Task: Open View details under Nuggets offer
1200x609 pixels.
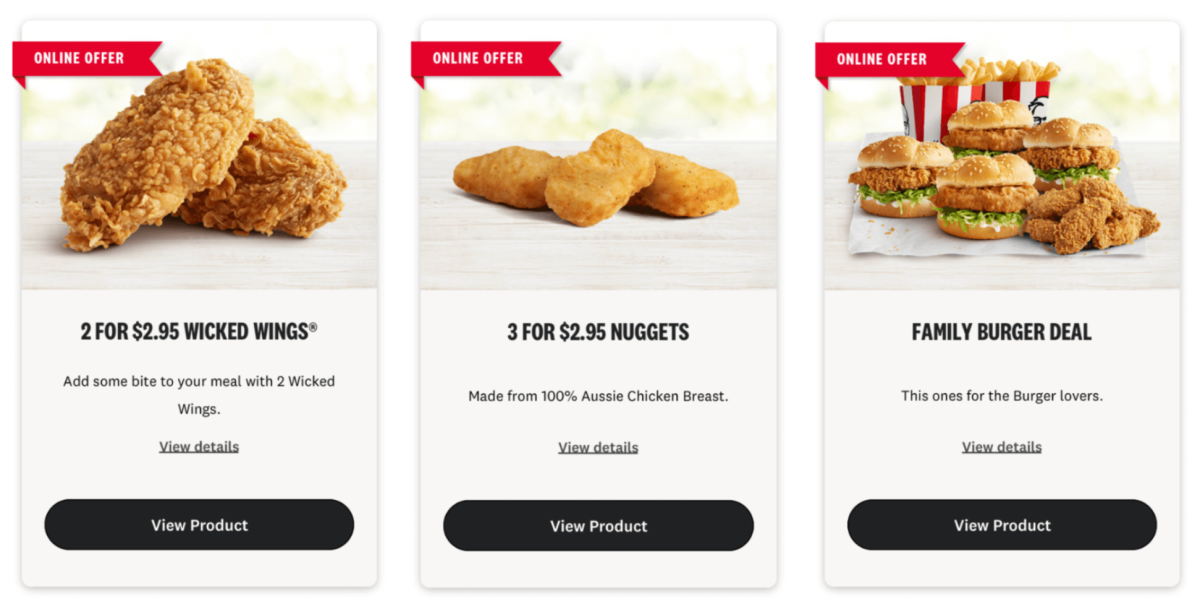Action: [x=598, y=448]
